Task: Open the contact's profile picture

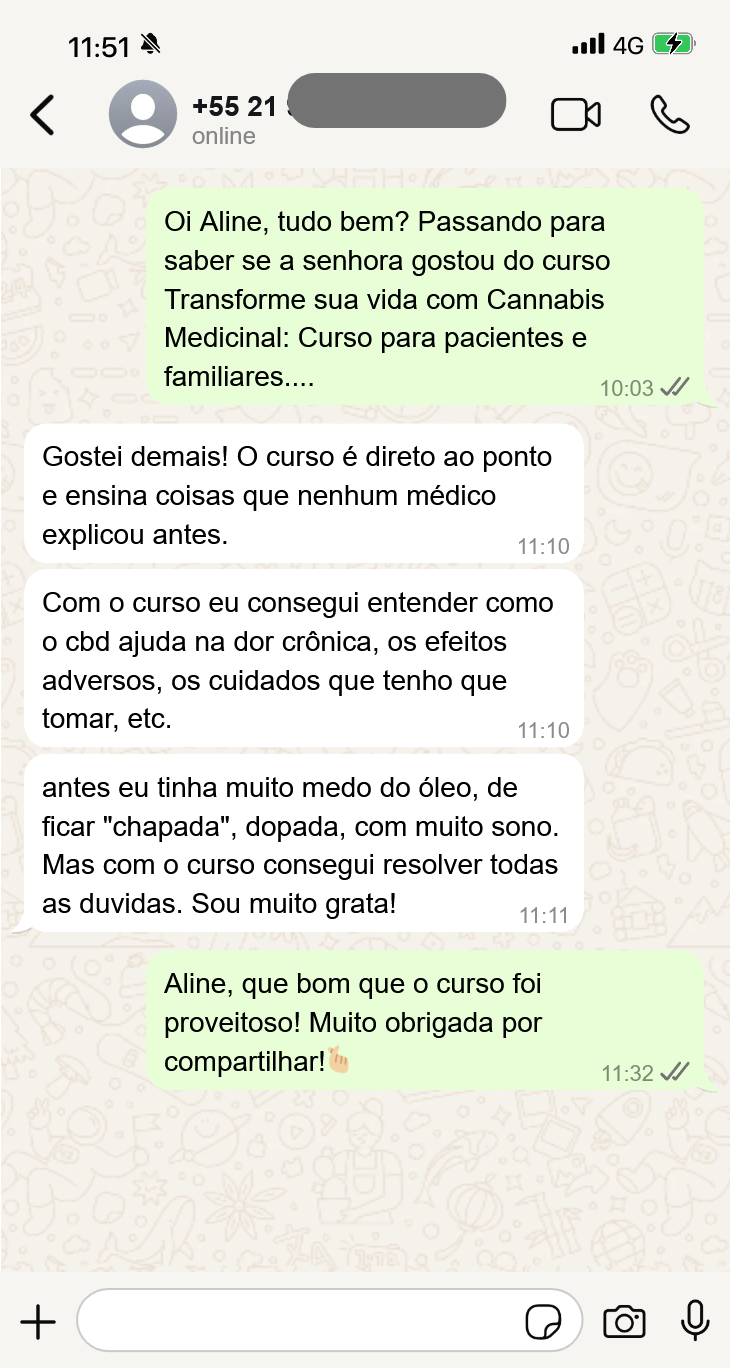Action: pyautogui.click(x=143, y=114)
